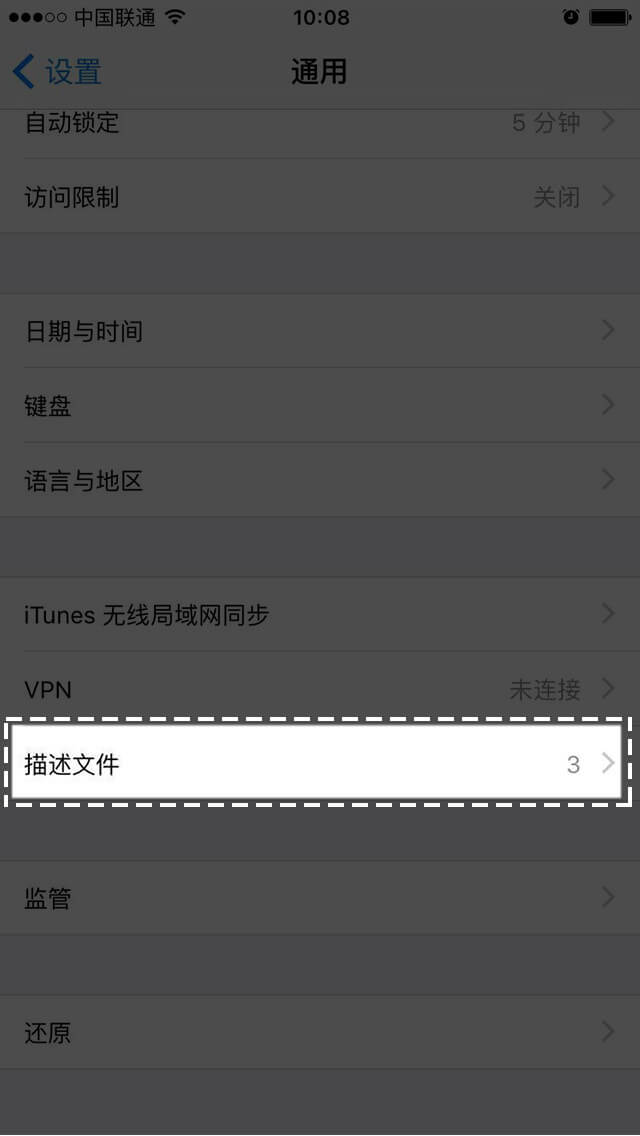The image size is (640, 1136).
Task: Open 日期与时间 settings
Action: [x=320, y=331]
